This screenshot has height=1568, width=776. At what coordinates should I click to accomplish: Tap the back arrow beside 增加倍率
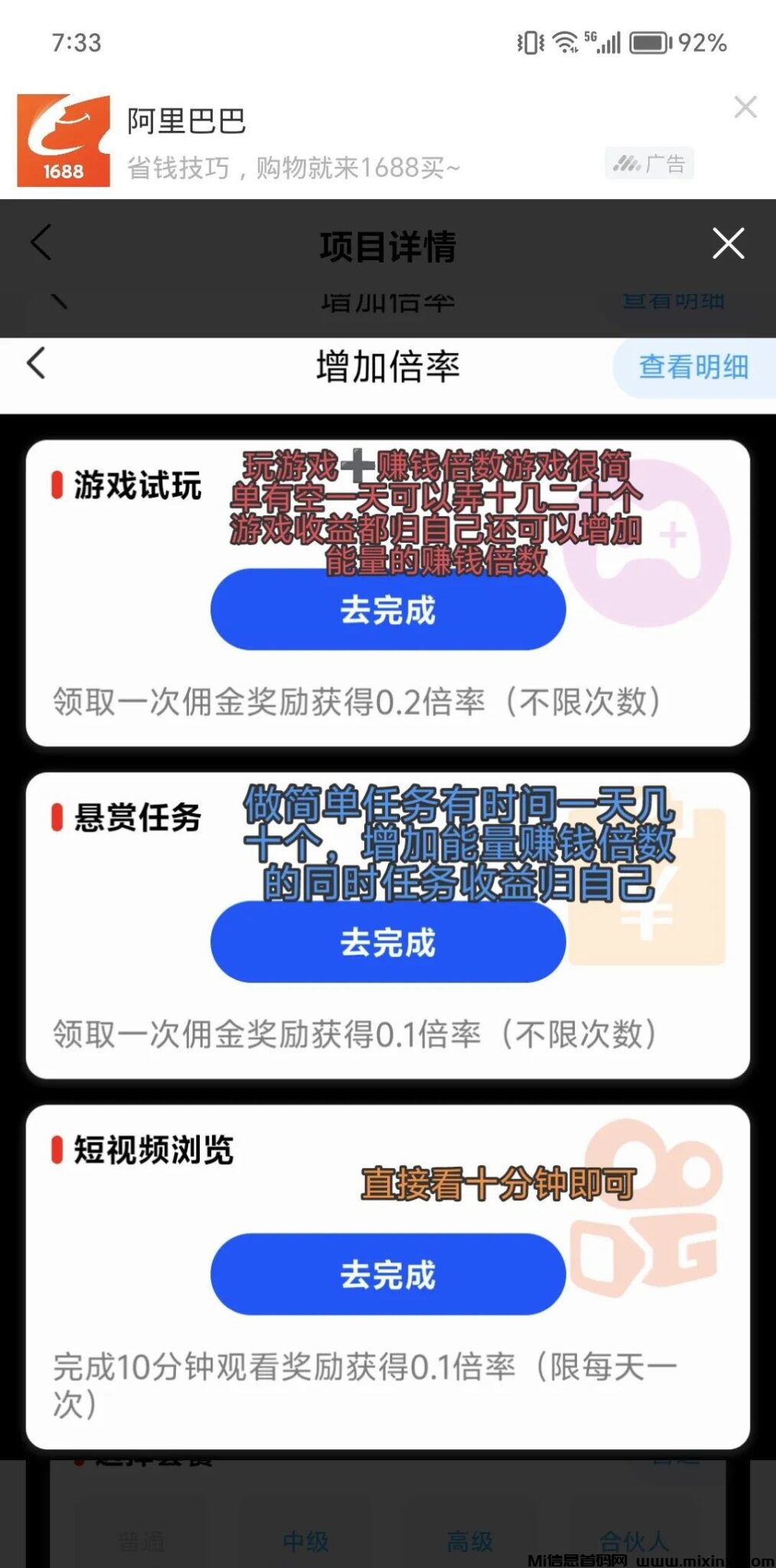pyautogui.click(x=37, y=364)
